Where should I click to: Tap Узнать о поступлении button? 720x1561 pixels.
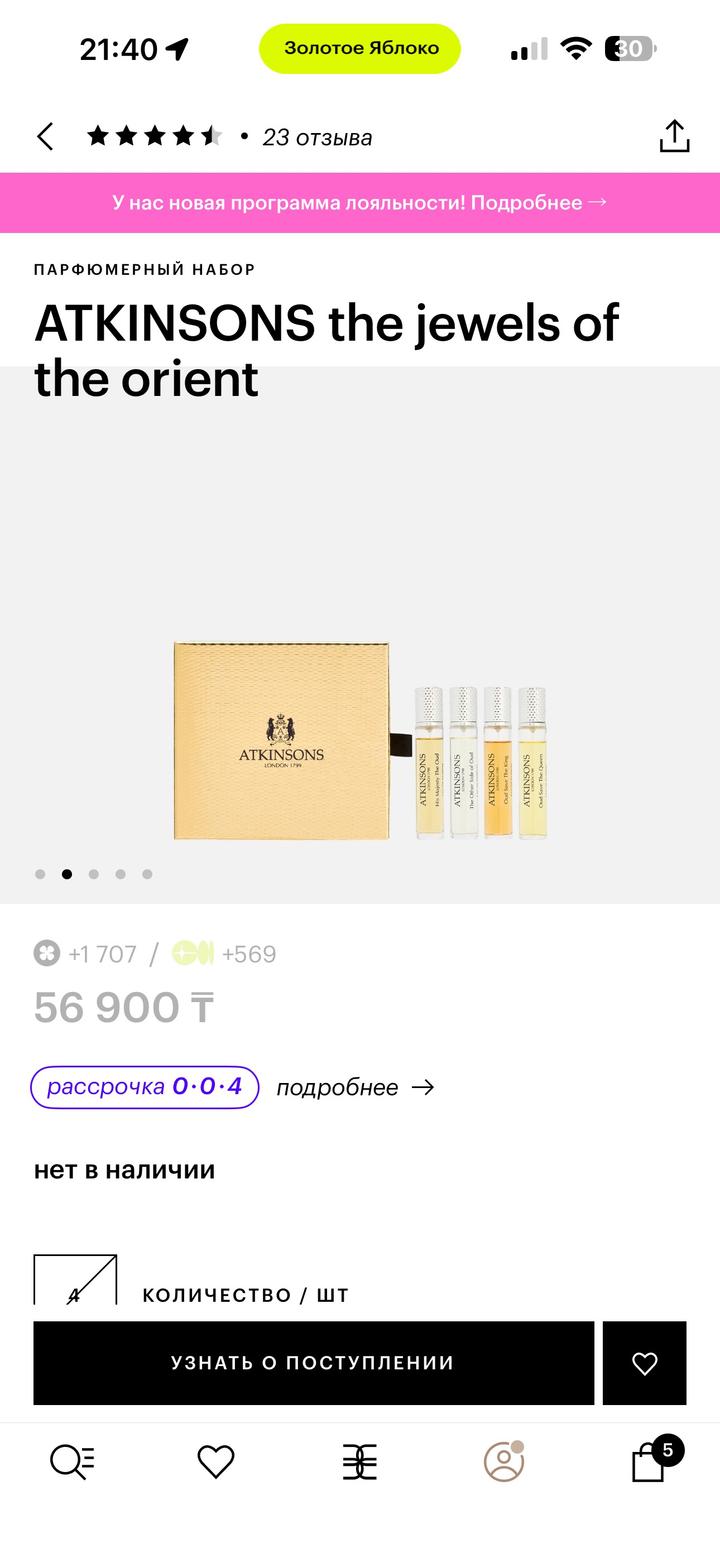313,1363
